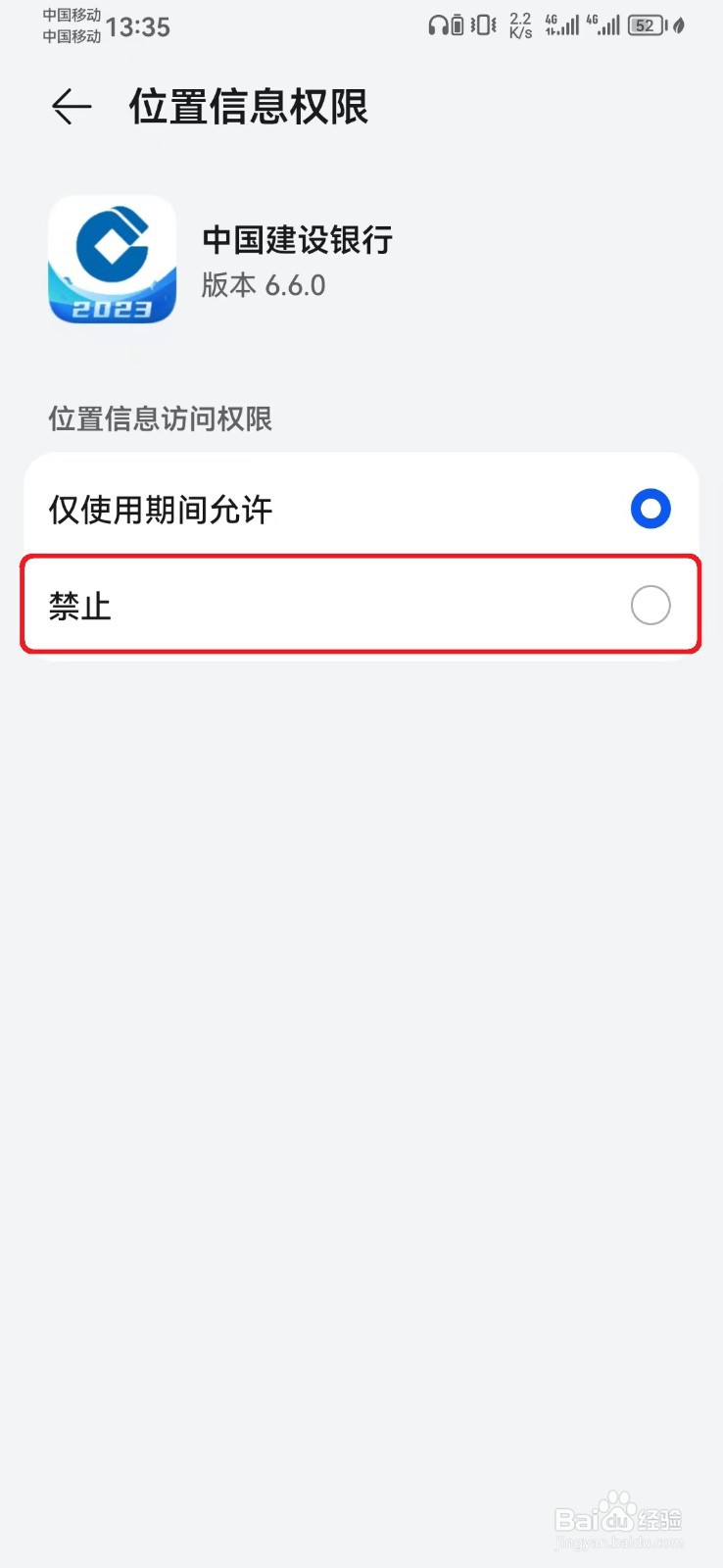Screen dimensions: 723x1568
Task: Tap the vibrate mode icon
Action: coord(481,24)
